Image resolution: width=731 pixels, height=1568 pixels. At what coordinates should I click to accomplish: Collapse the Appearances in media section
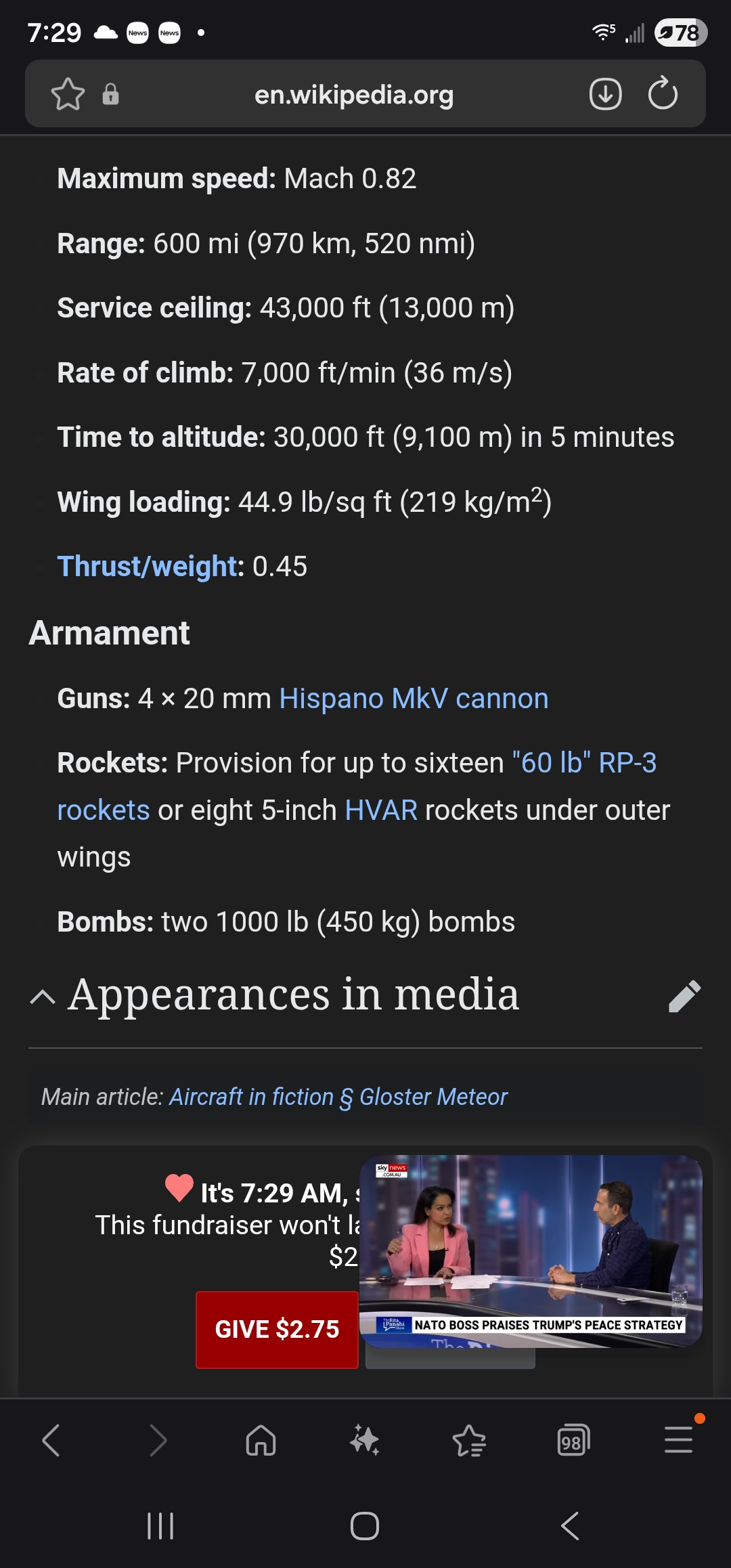(43, 997)
